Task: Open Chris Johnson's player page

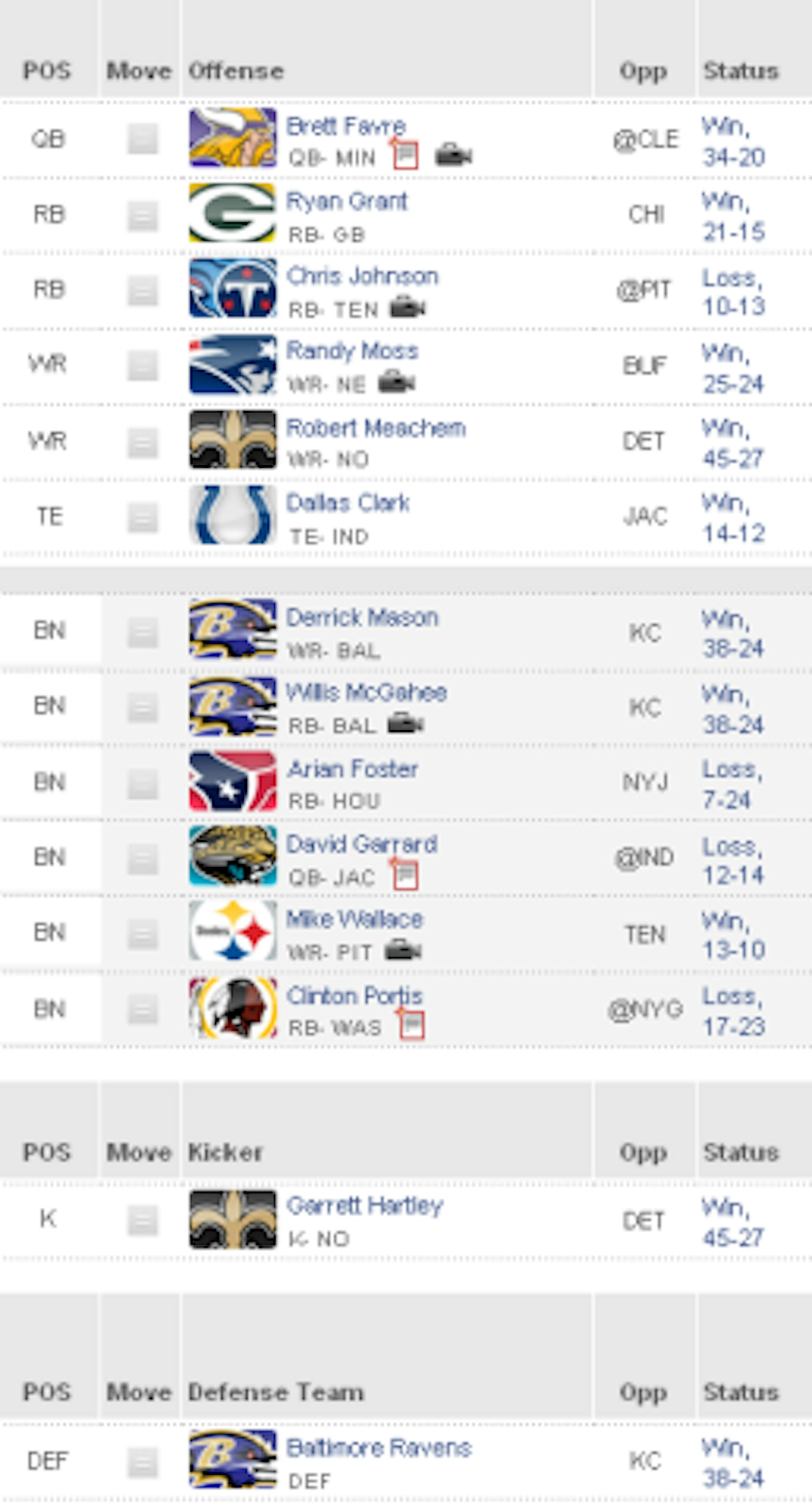Action: [362, 276]
